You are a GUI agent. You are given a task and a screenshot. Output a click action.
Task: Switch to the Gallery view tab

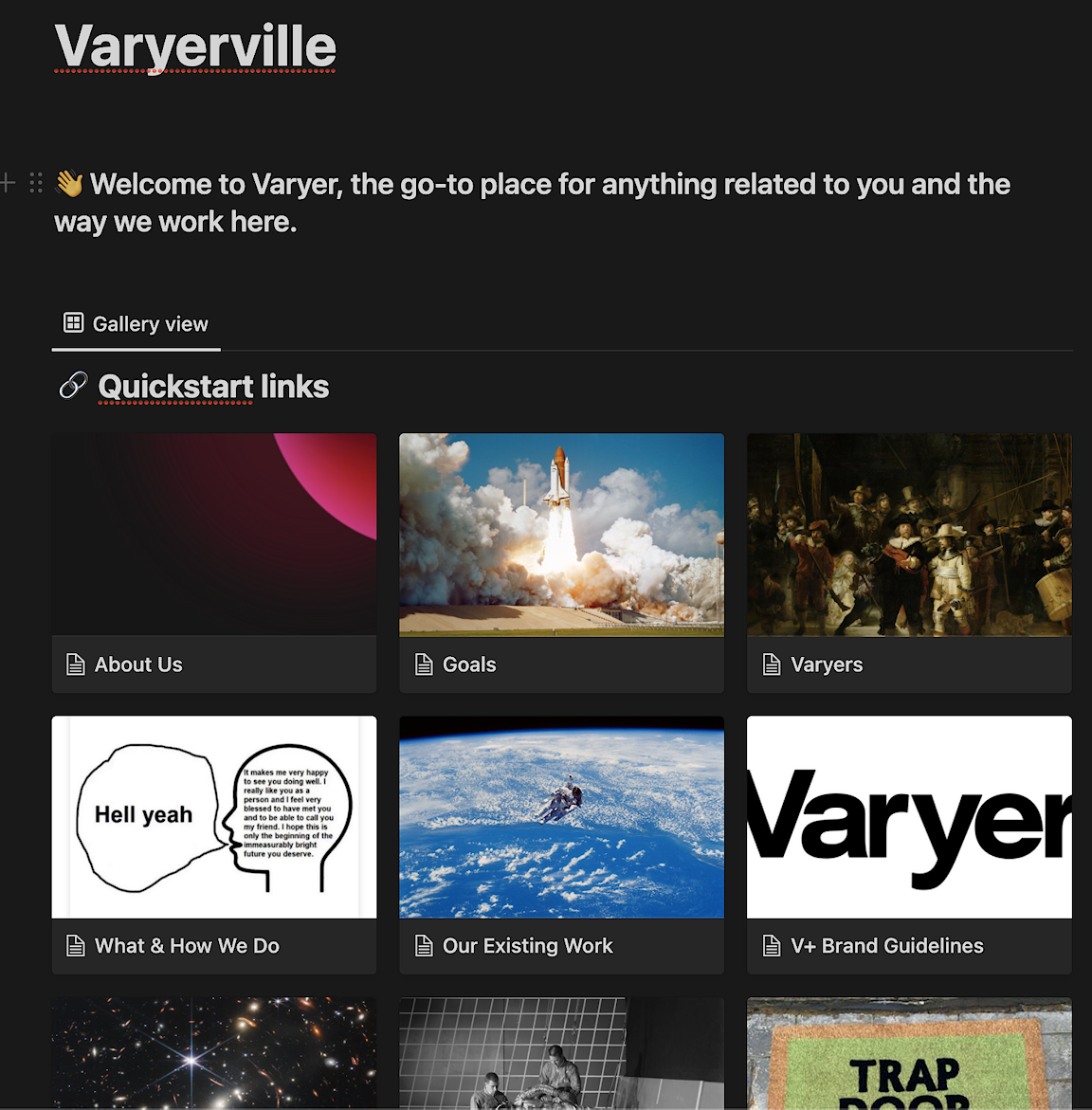136,324
